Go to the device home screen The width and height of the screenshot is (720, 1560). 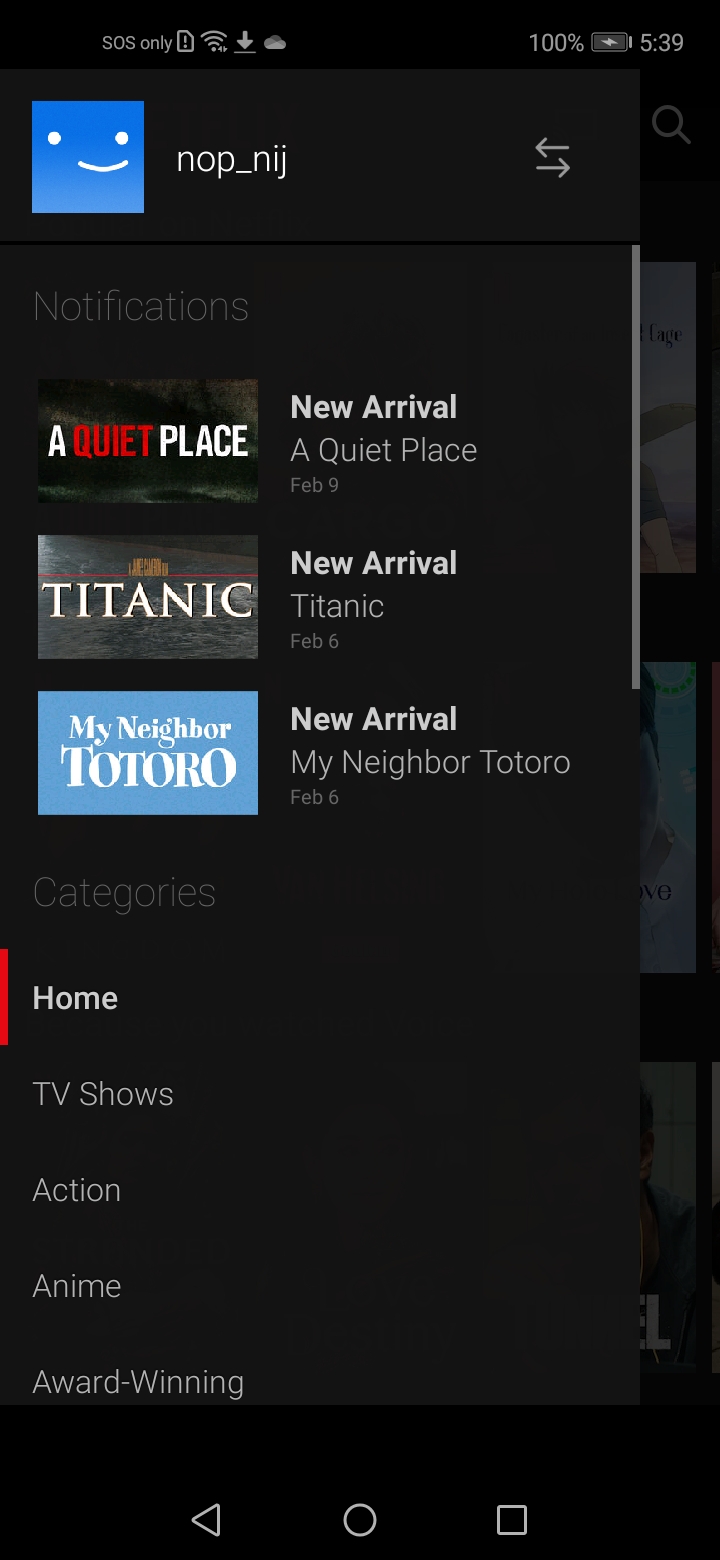360,1520
